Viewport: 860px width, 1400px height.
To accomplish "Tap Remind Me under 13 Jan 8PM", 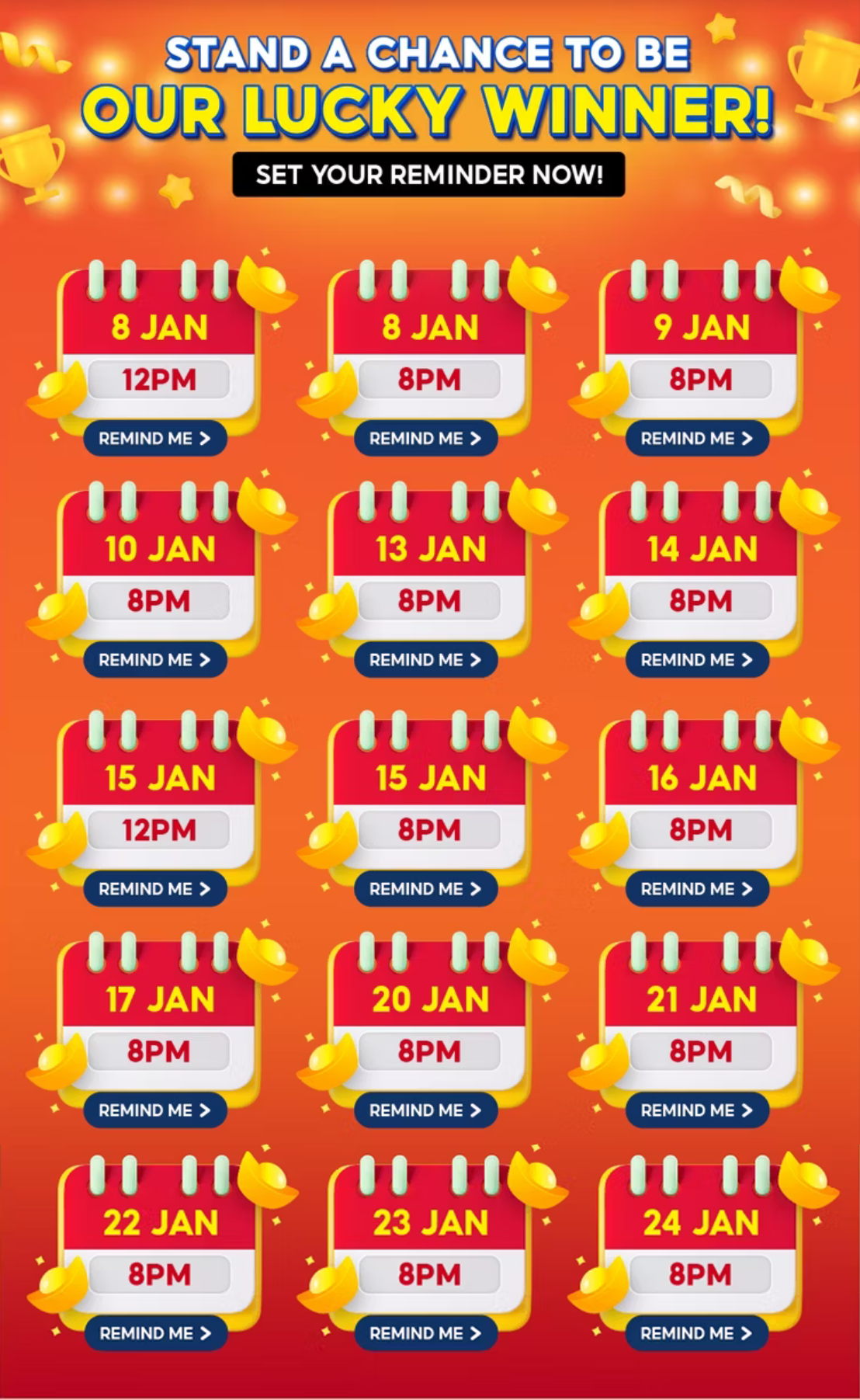I will (x=425, y=660).
